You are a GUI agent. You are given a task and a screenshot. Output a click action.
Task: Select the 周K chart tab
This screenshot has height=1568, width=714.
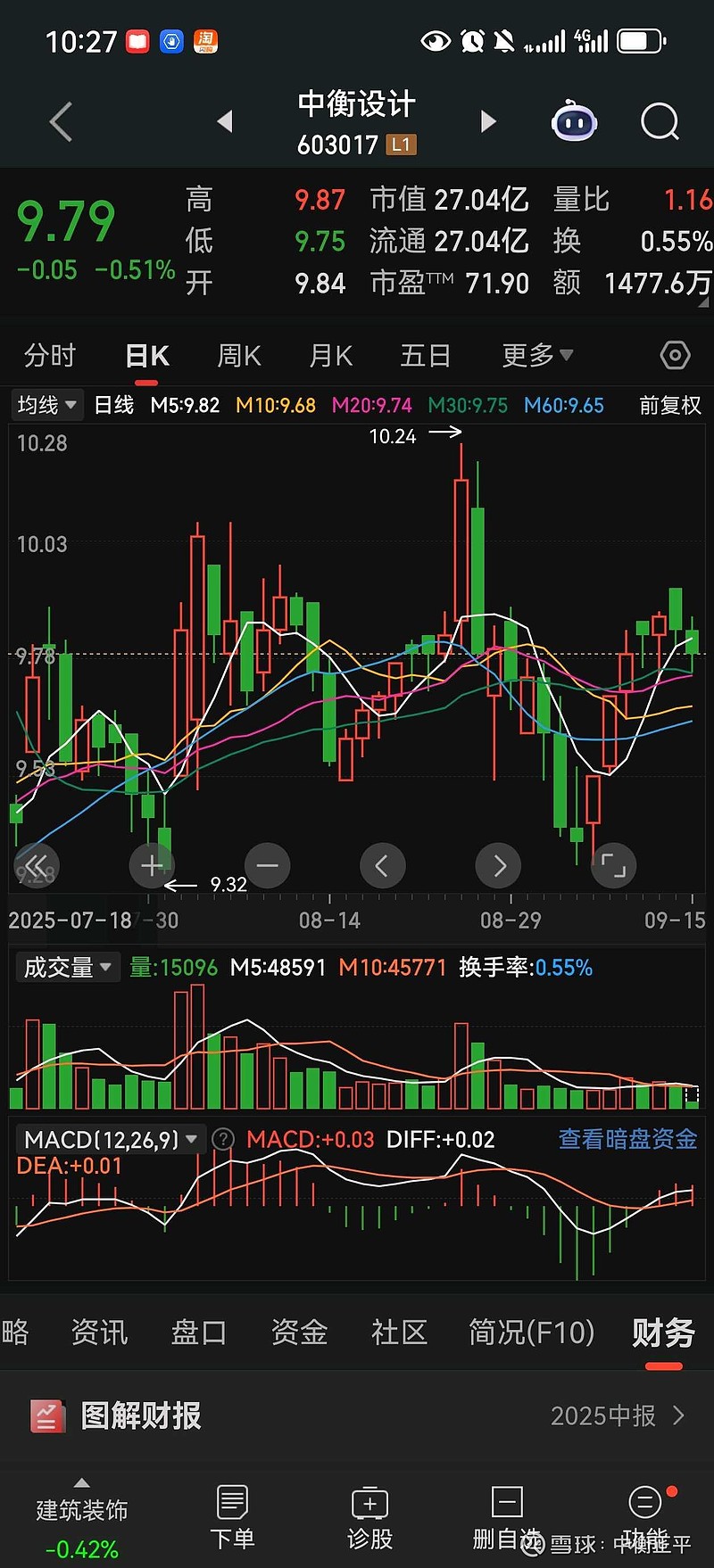click(x=238, y=356)
